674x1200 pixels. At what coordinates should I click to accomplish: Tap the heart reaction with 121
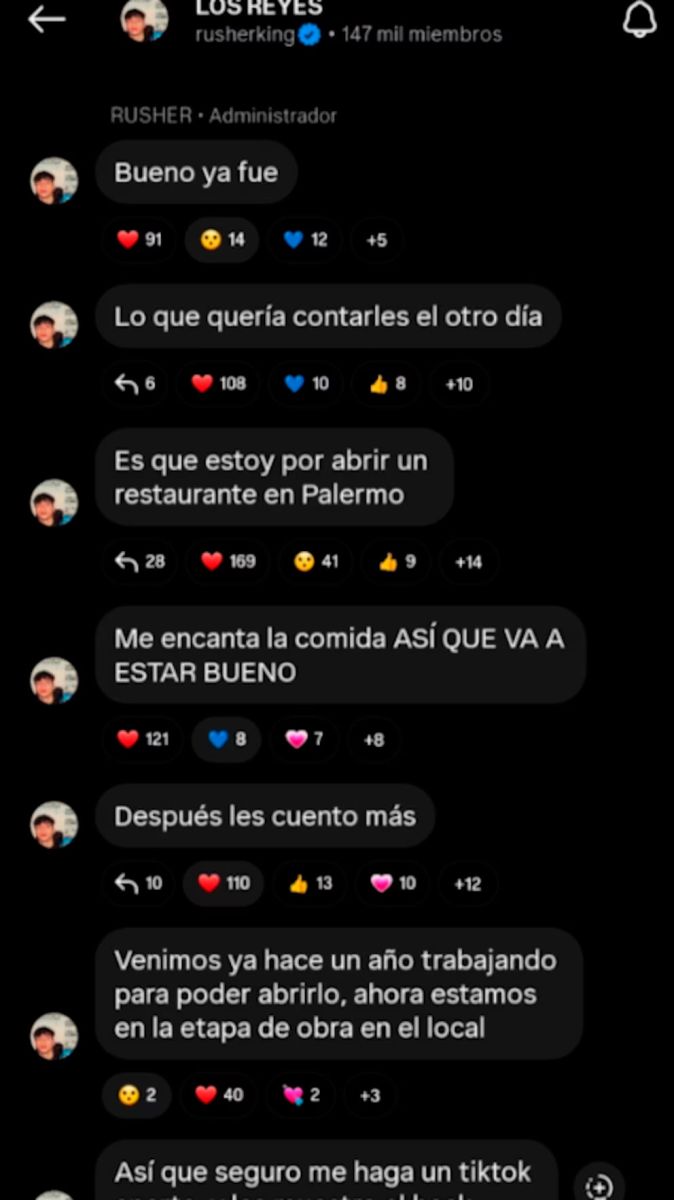point(142,739)
